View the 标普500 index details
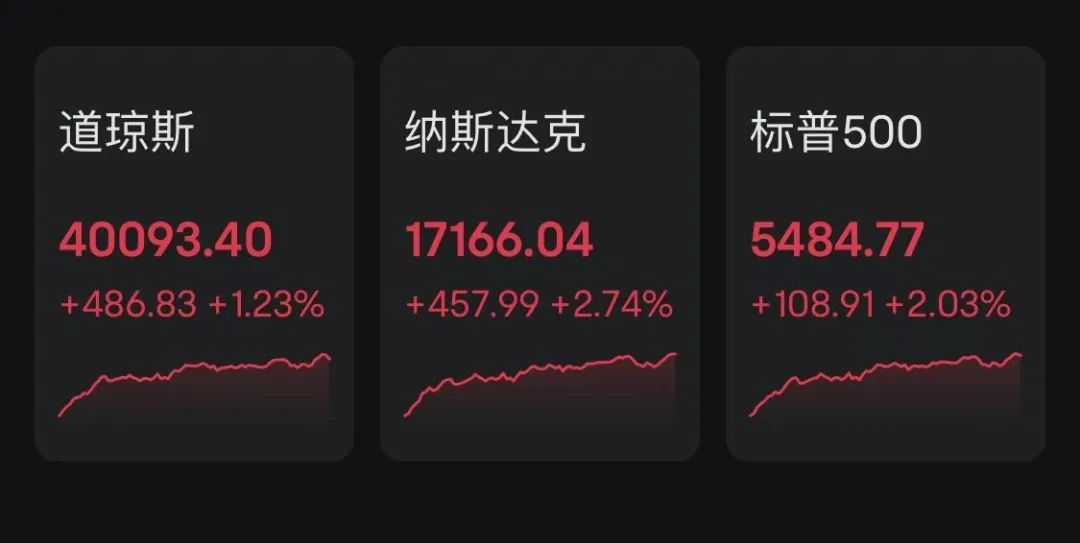Screen dimensions: 1080x543 pyautogui.click(x=885, y=254)
